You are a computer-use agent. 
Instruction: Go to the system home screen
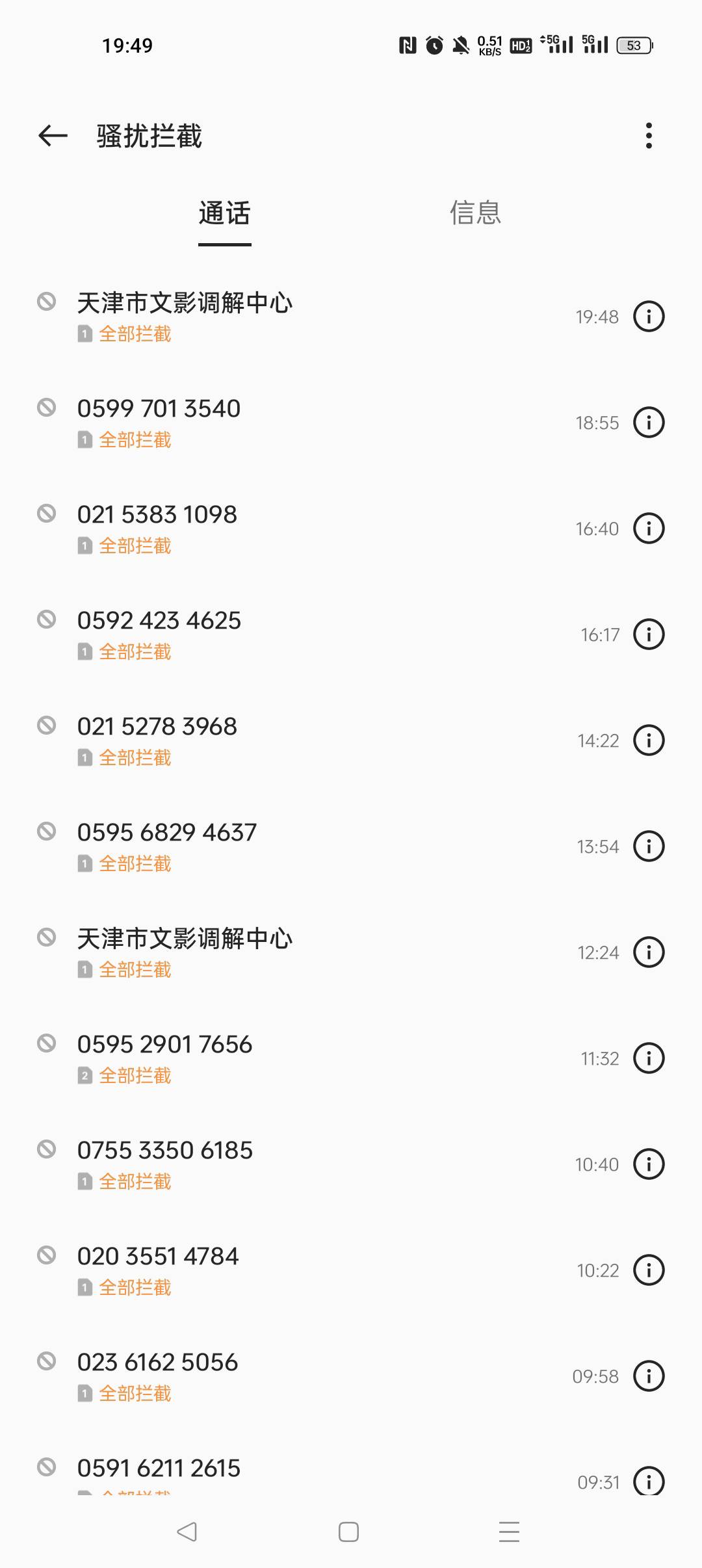tap(348, 1532)
